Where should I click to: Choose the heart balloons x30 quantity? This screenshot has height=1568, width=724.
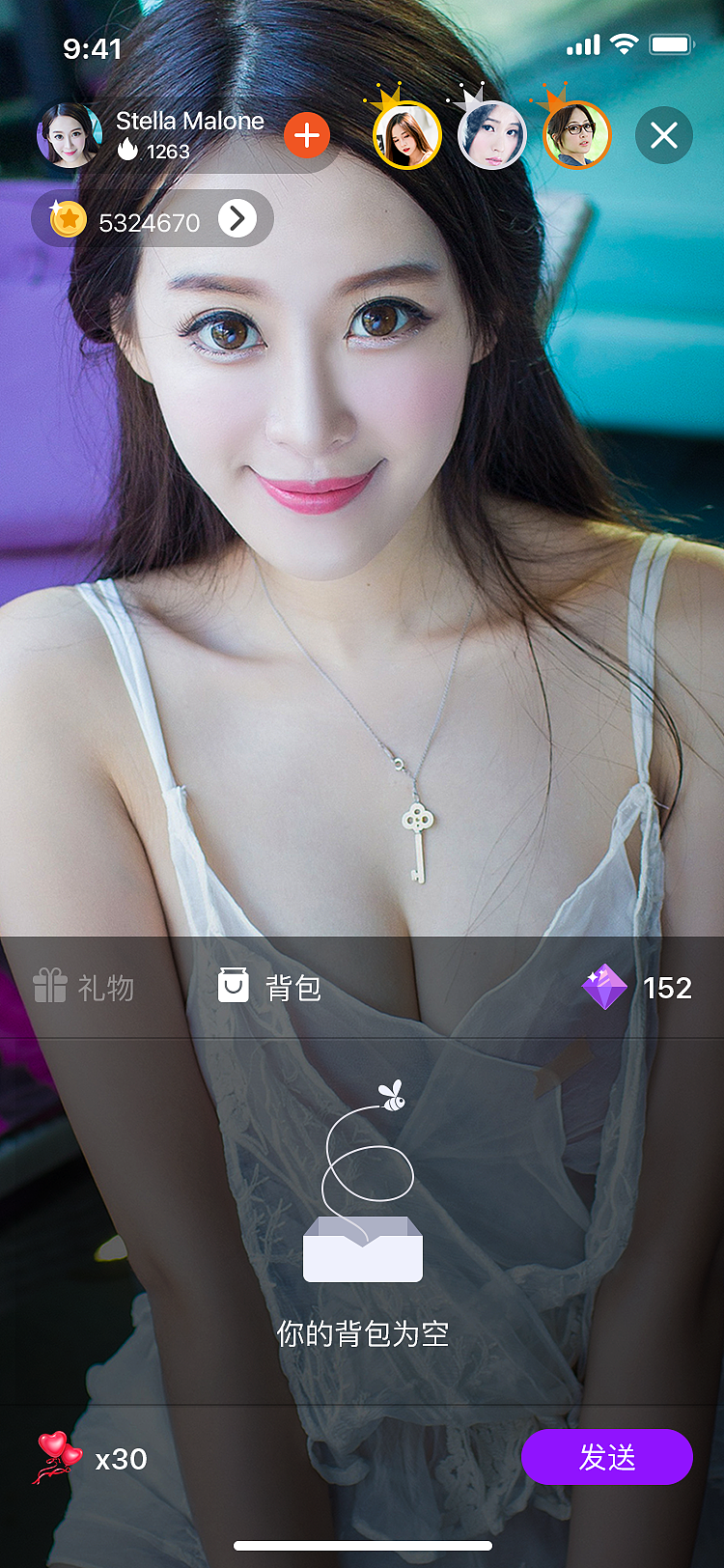point(92,1457)
